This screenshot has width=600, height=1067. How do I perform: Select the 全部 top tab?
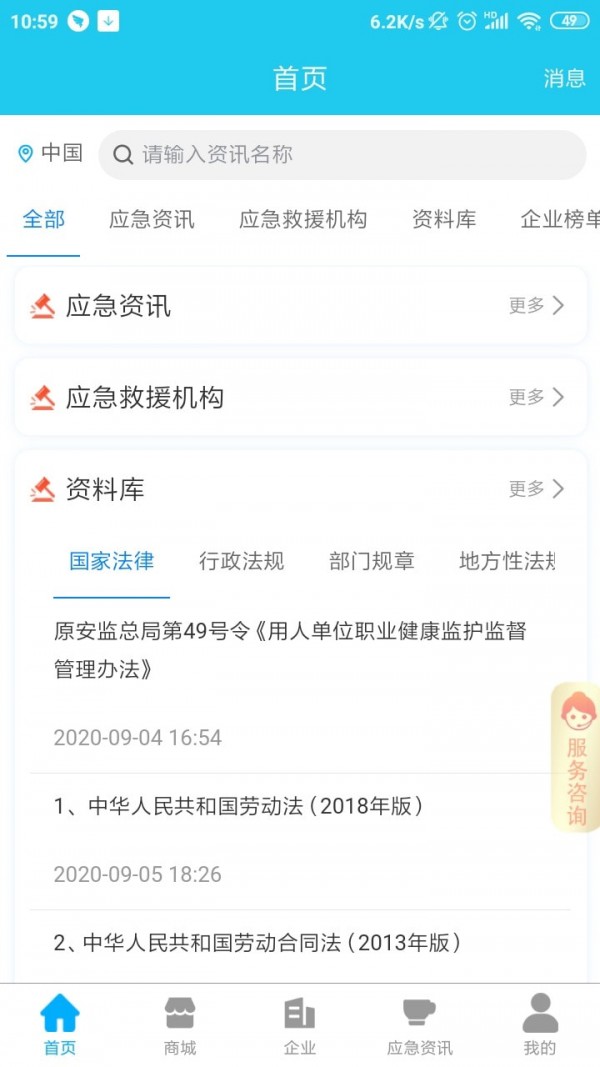[44, 220]
